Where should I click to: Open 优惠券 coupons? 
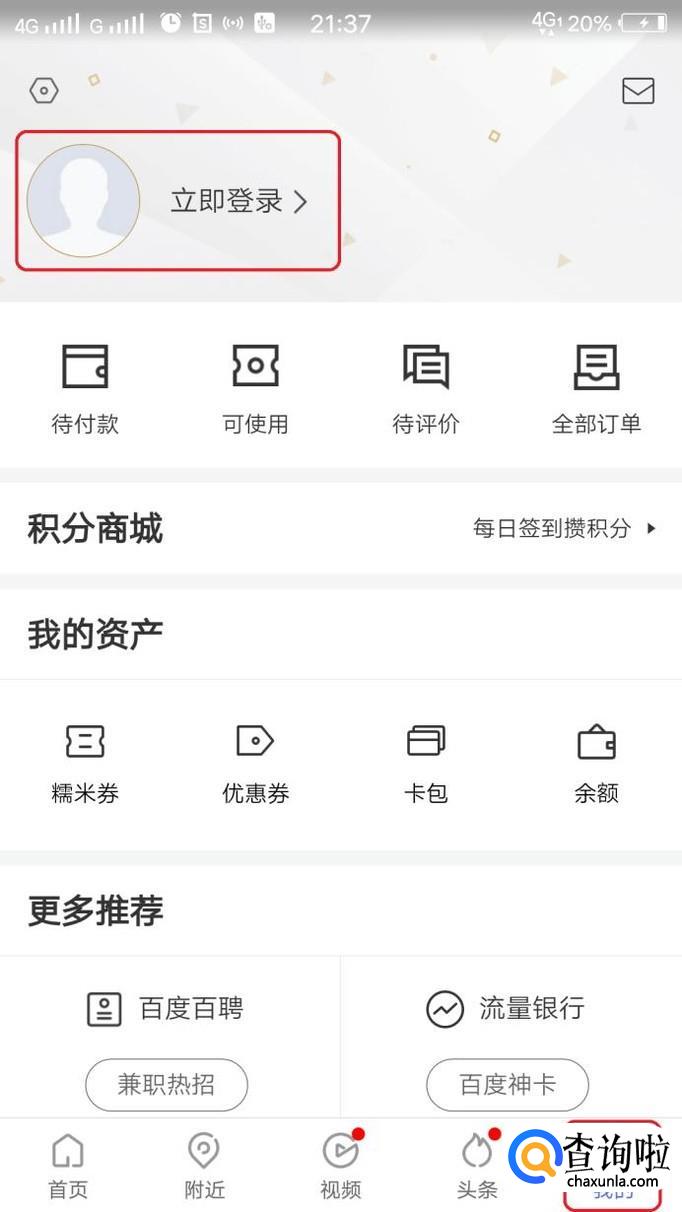(x=255, y=762)
